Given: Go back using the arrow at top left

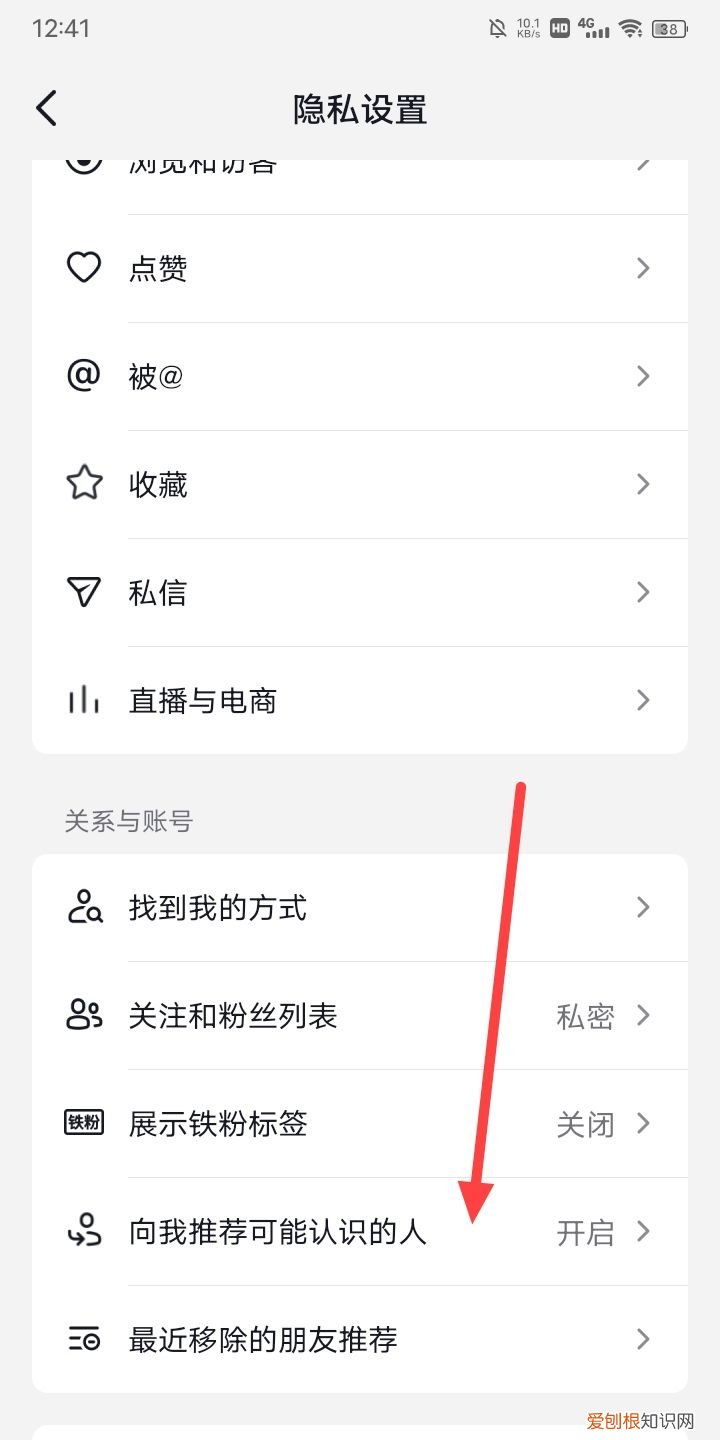Looking at the screenshot, I should pos(44,107).
